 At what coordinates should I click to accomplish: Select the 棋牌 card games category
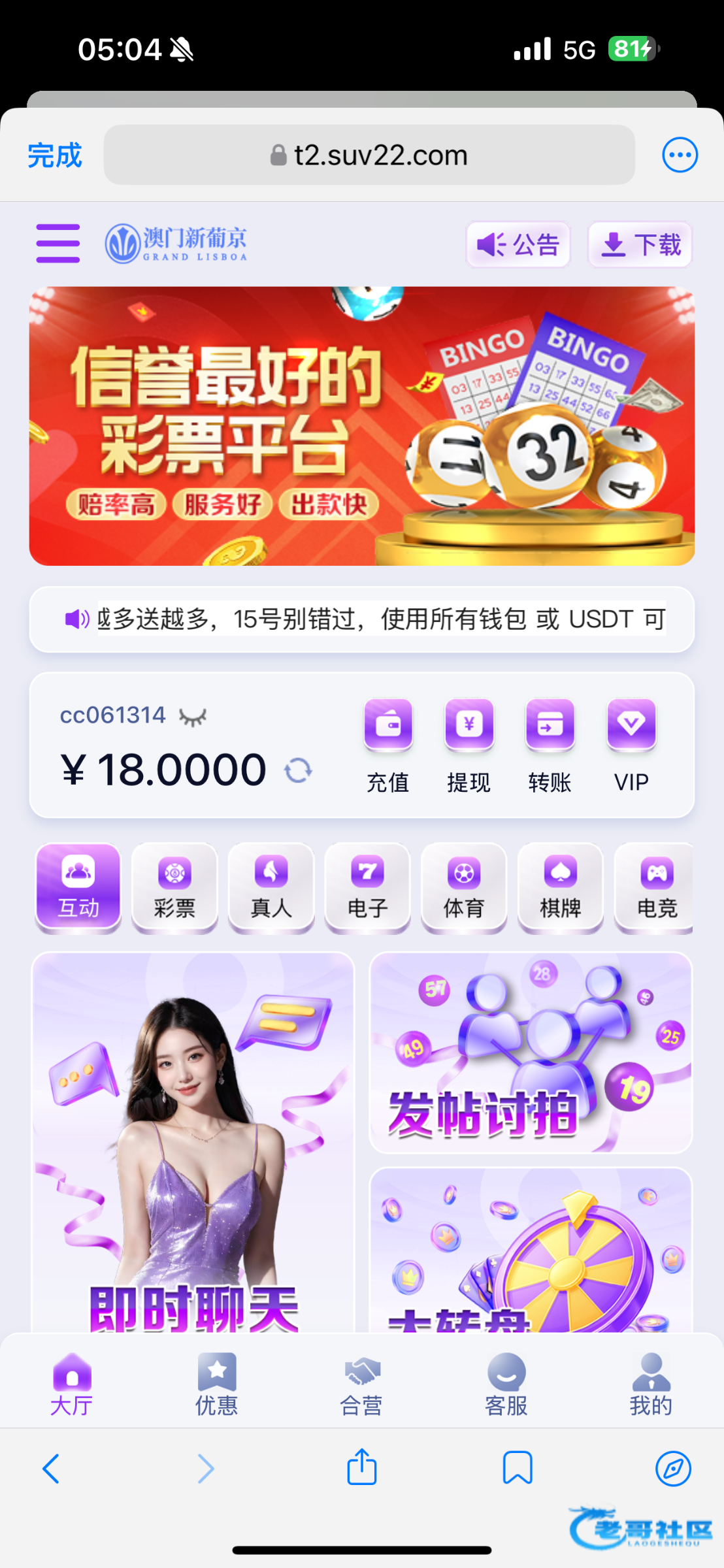(561, 887)
